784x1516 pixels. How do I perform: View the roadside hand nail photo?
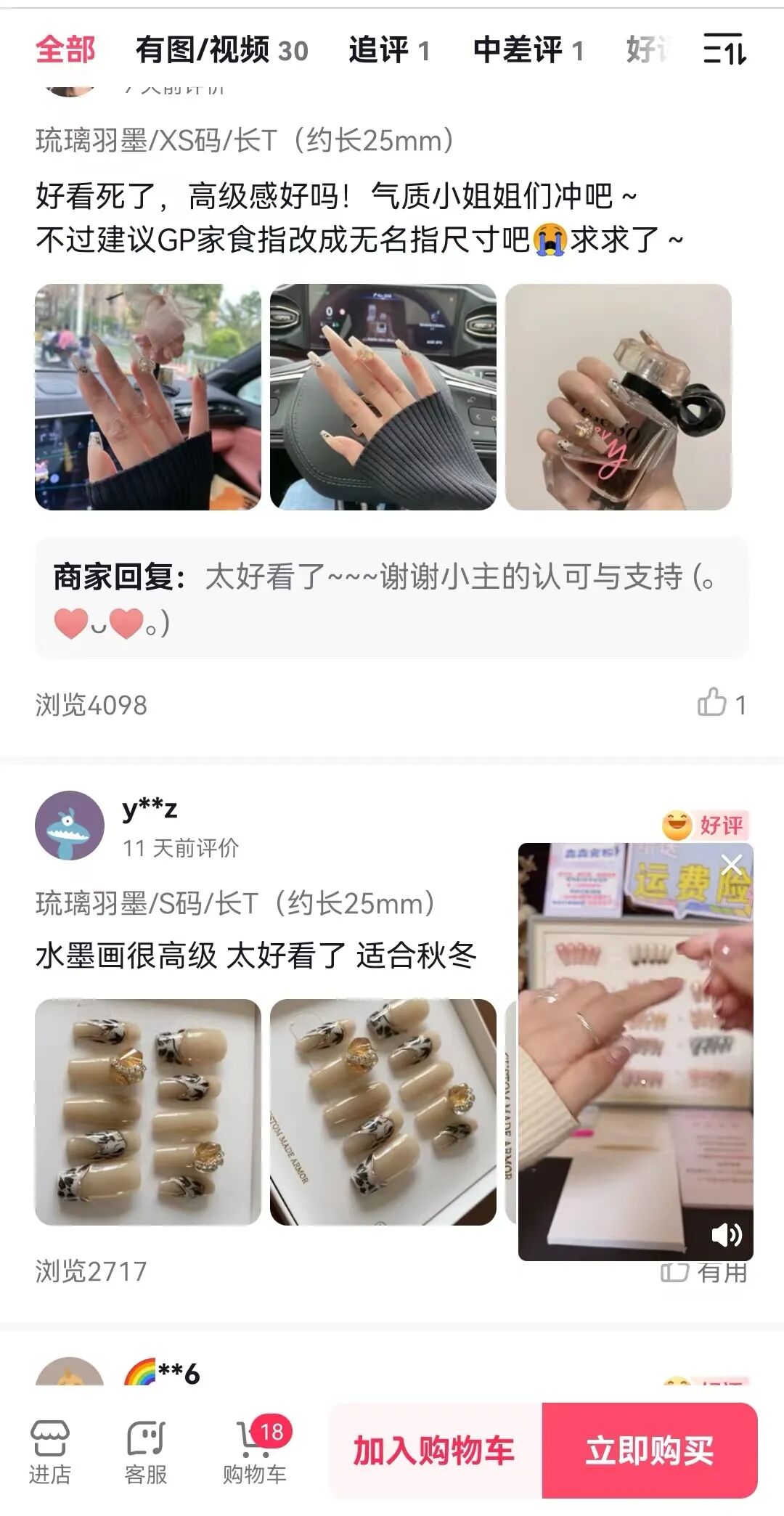point(148,396)
